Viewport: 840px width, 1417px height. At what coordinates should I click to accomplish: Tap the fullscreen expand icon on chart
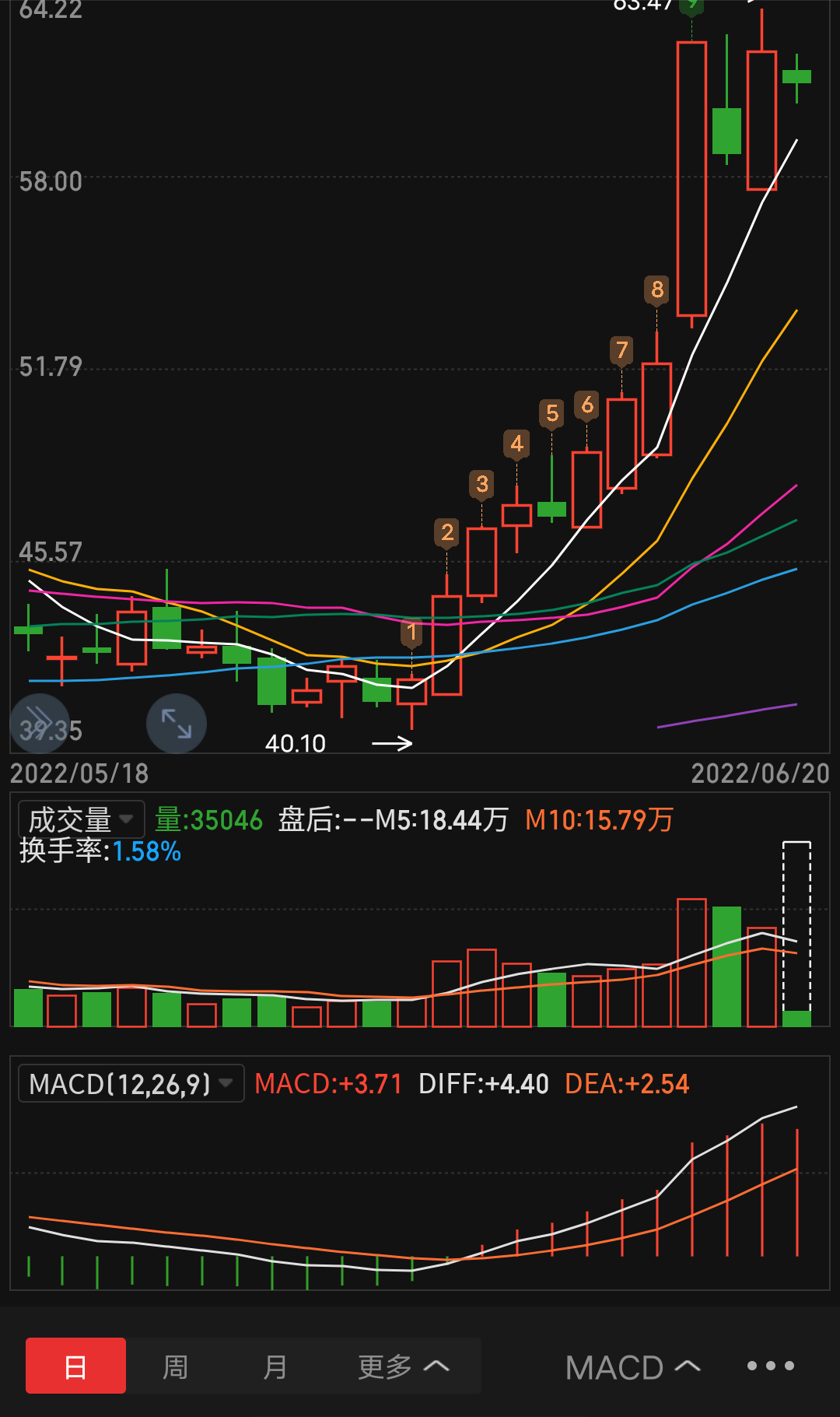(x=177, y=723)
